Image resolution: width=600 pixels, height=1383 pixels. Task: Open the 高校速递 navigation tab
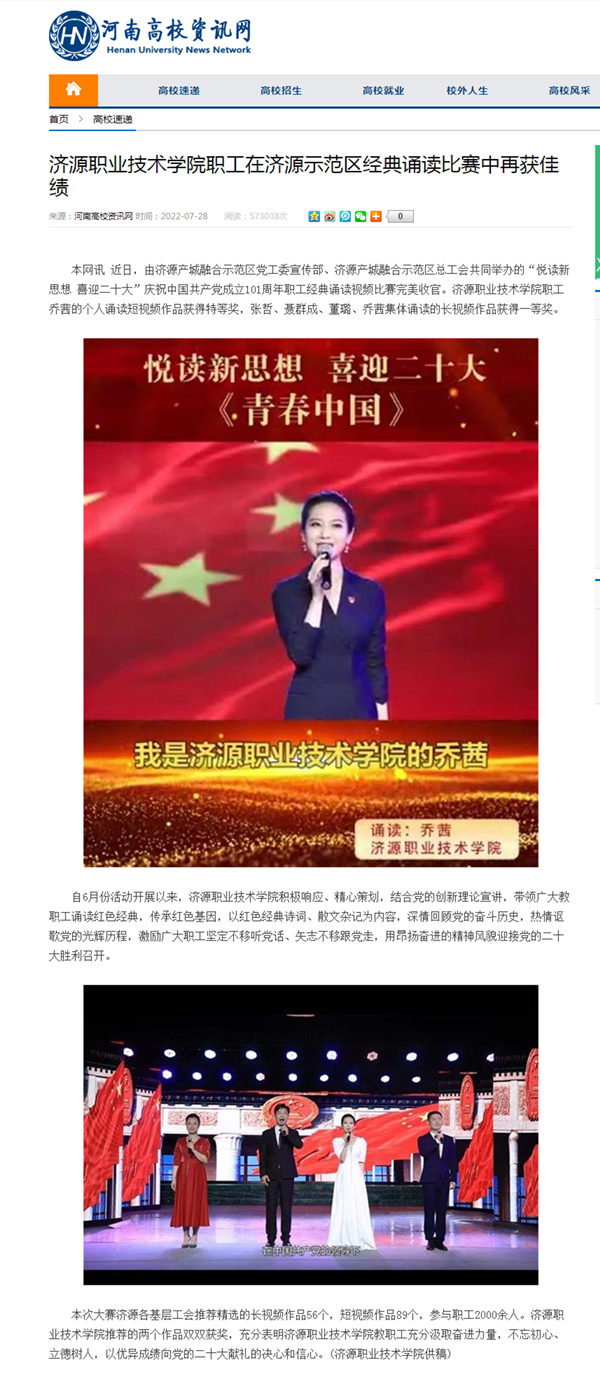click(179, 91)
